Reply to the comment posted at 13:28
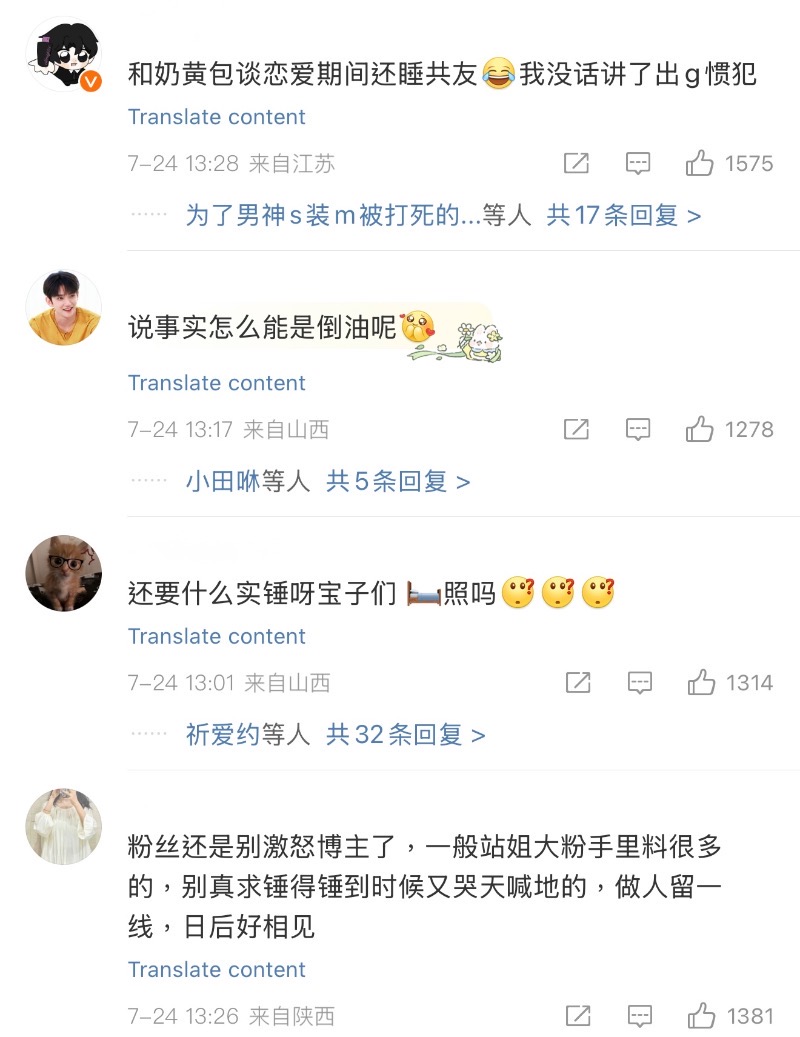Screen dimensions: 800x1037 pyautogui.click(x=638, y=163)
